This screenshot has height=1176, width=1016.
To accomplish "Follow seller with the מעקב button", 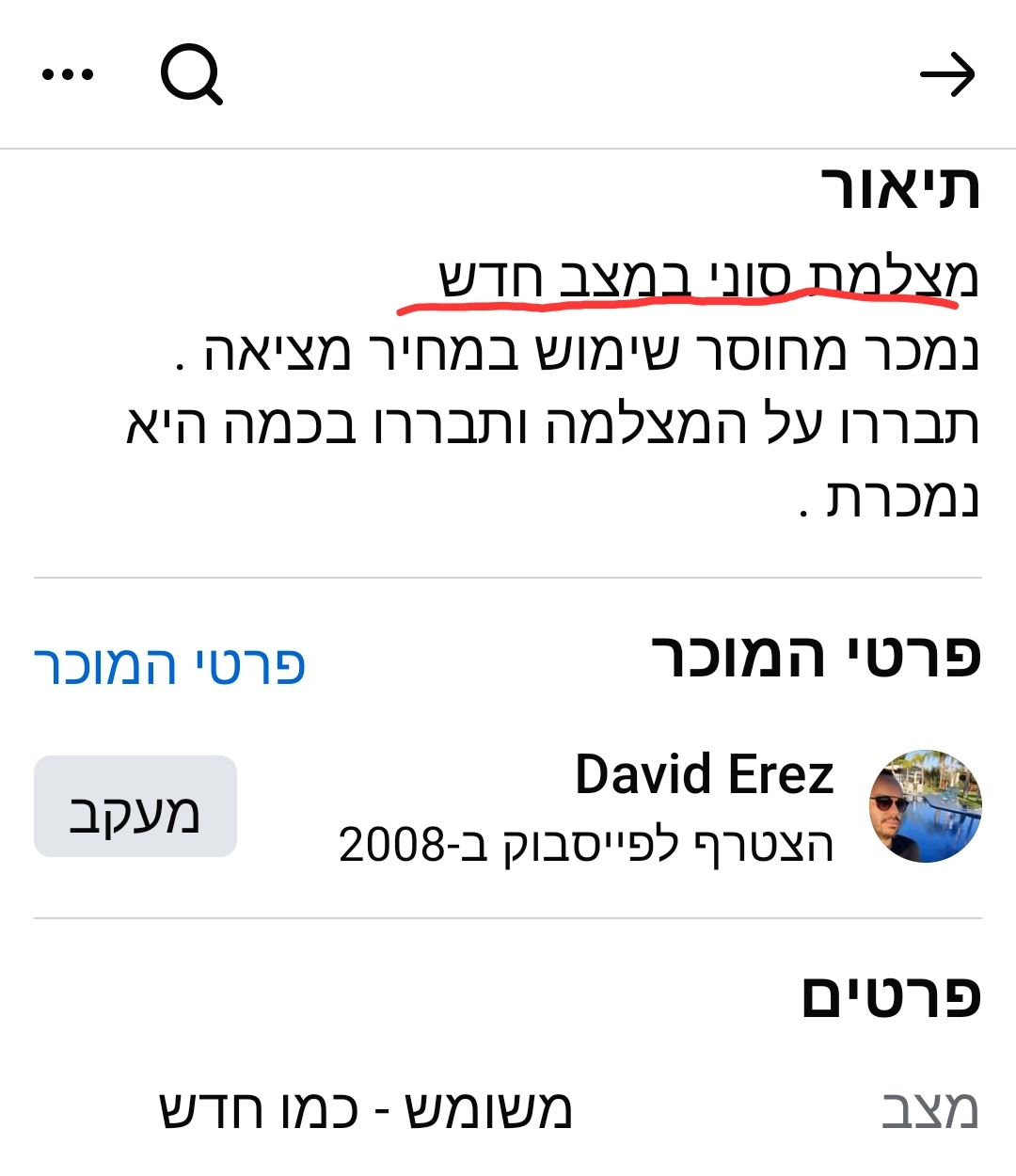I will (135, 807).
